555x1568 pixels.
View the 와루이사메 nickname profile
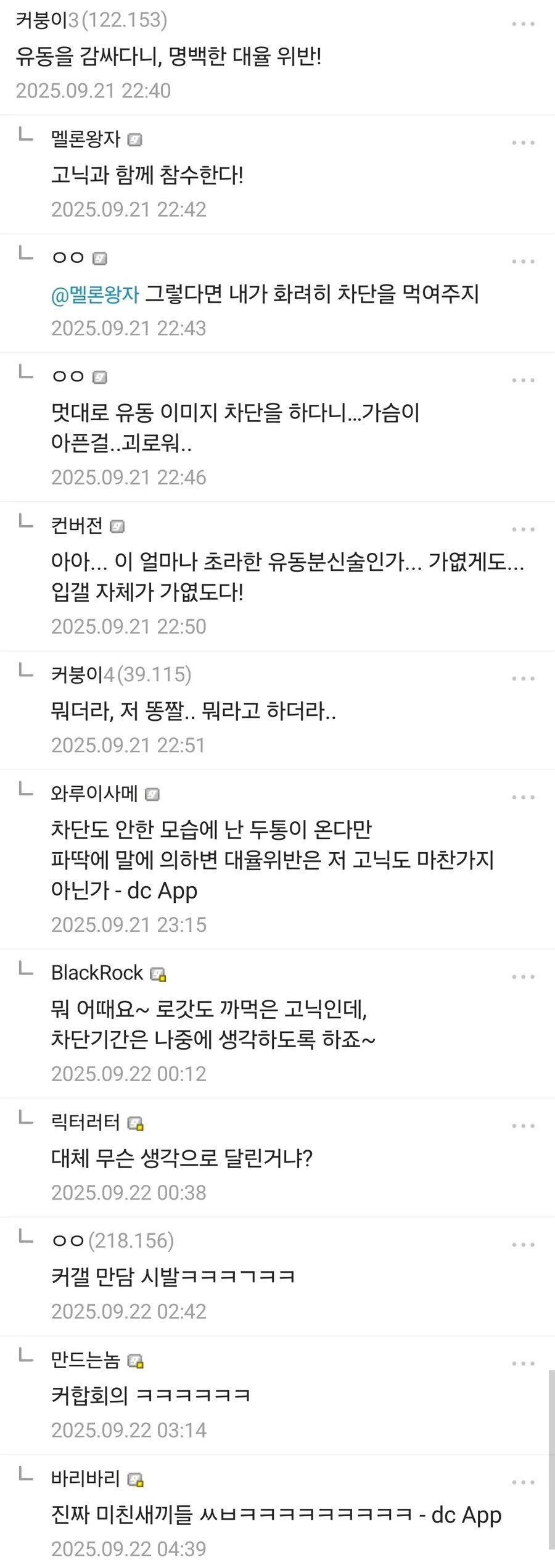[x=94, y=794]
